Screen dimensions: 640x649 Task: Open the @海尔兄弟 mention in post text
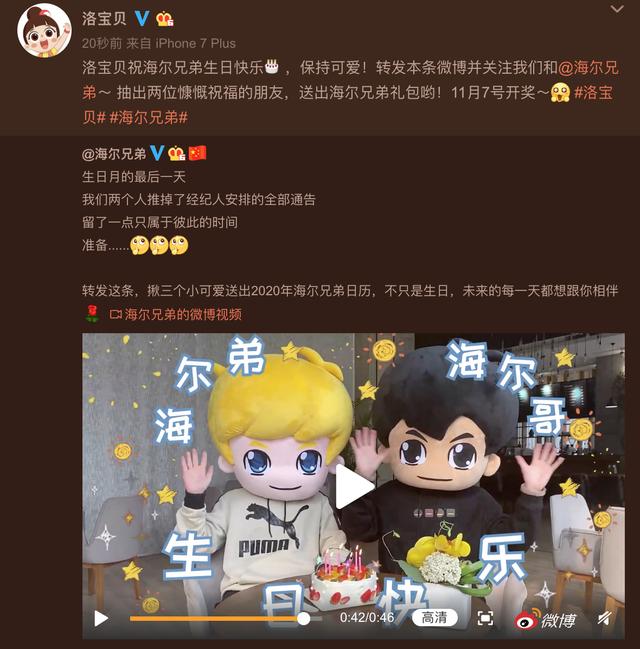coord(585,68)
